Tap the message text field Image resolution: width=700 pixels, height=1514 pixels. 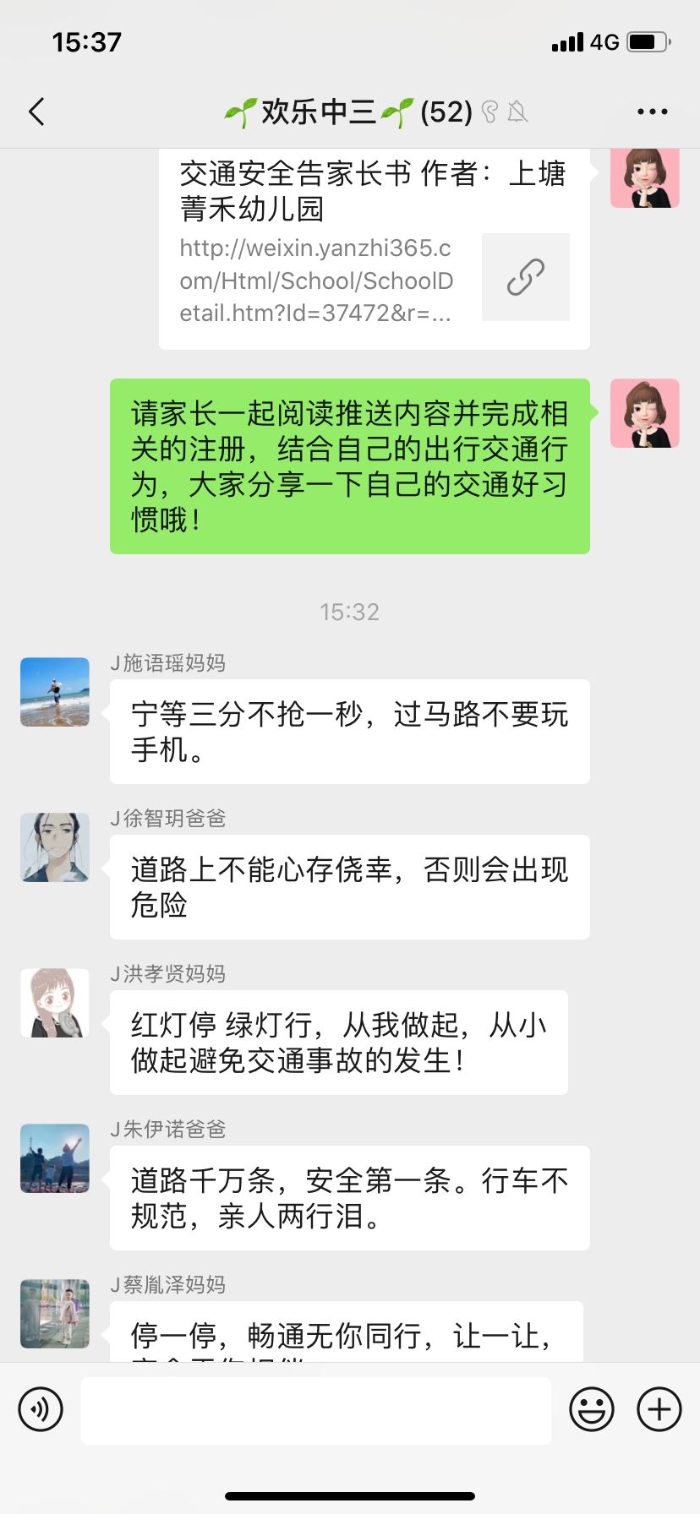pos(316,1410)
